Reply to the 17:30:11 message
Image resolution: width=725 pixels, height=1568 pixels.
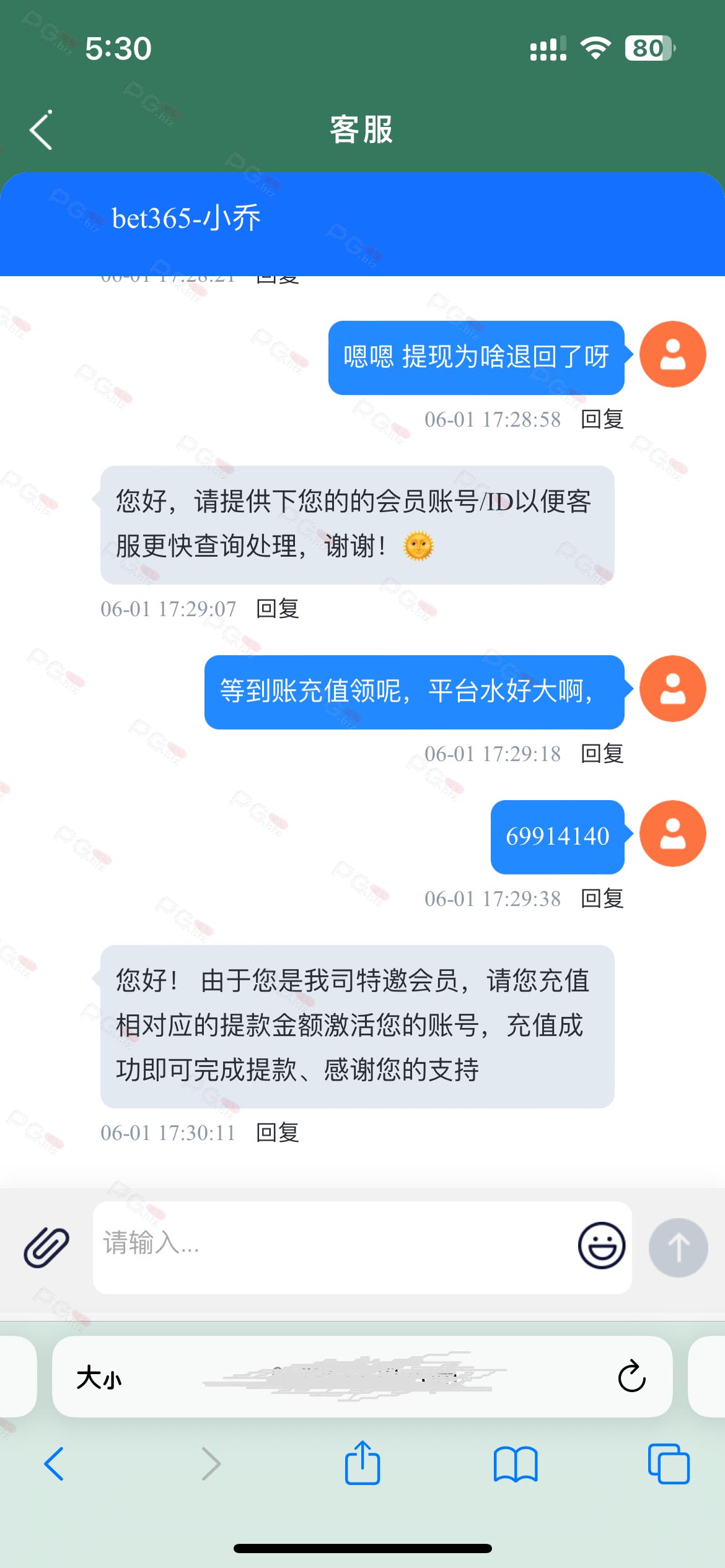(278, 1133)
